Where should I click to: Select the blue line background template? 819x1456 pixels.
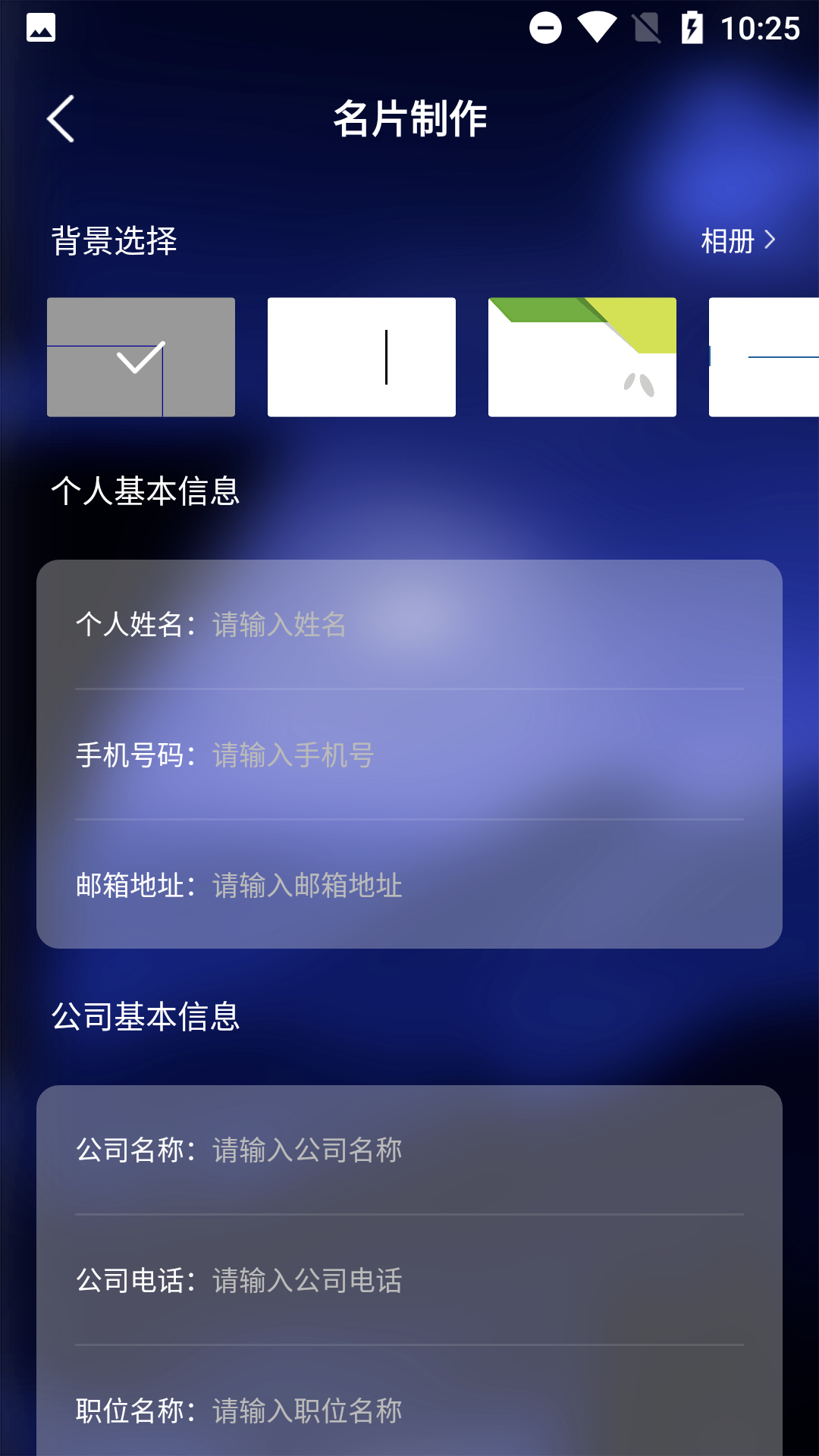(x=764, y=357)
